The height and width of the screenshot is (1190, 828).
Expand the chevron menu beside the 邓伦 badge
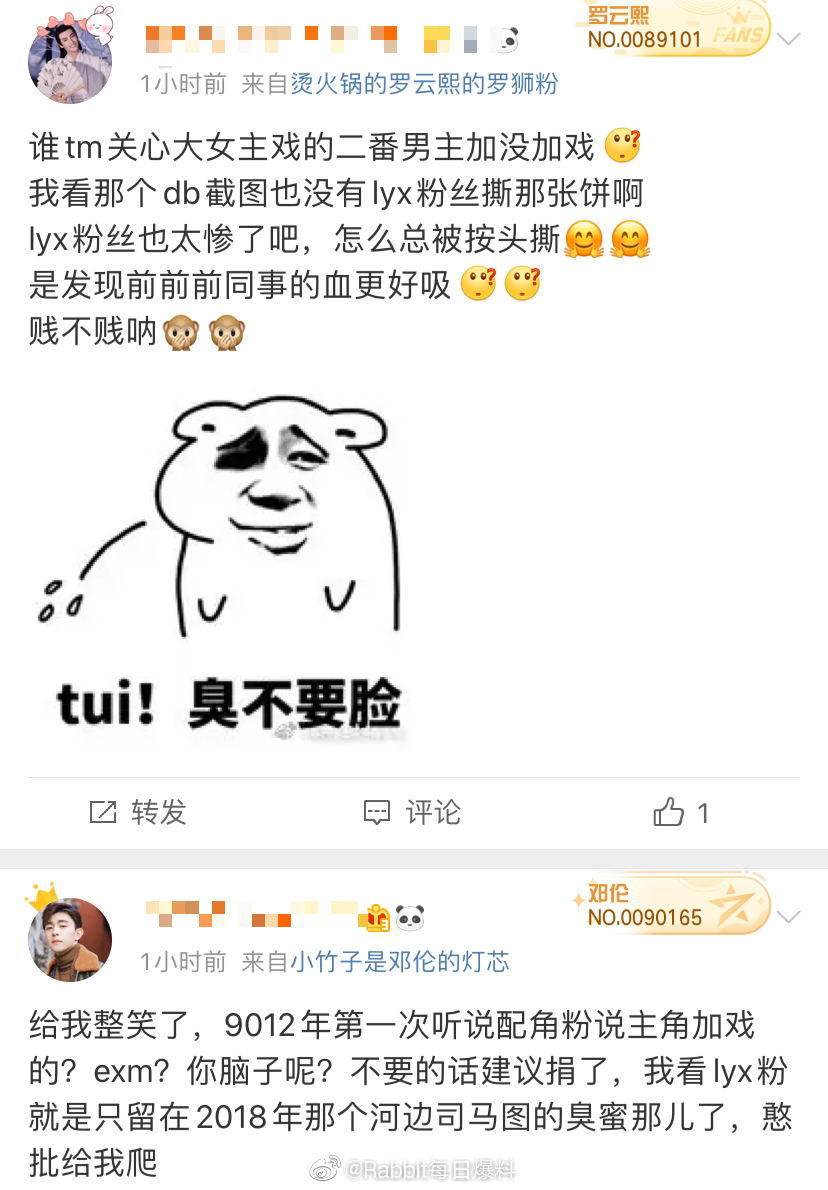click(789, 917)
